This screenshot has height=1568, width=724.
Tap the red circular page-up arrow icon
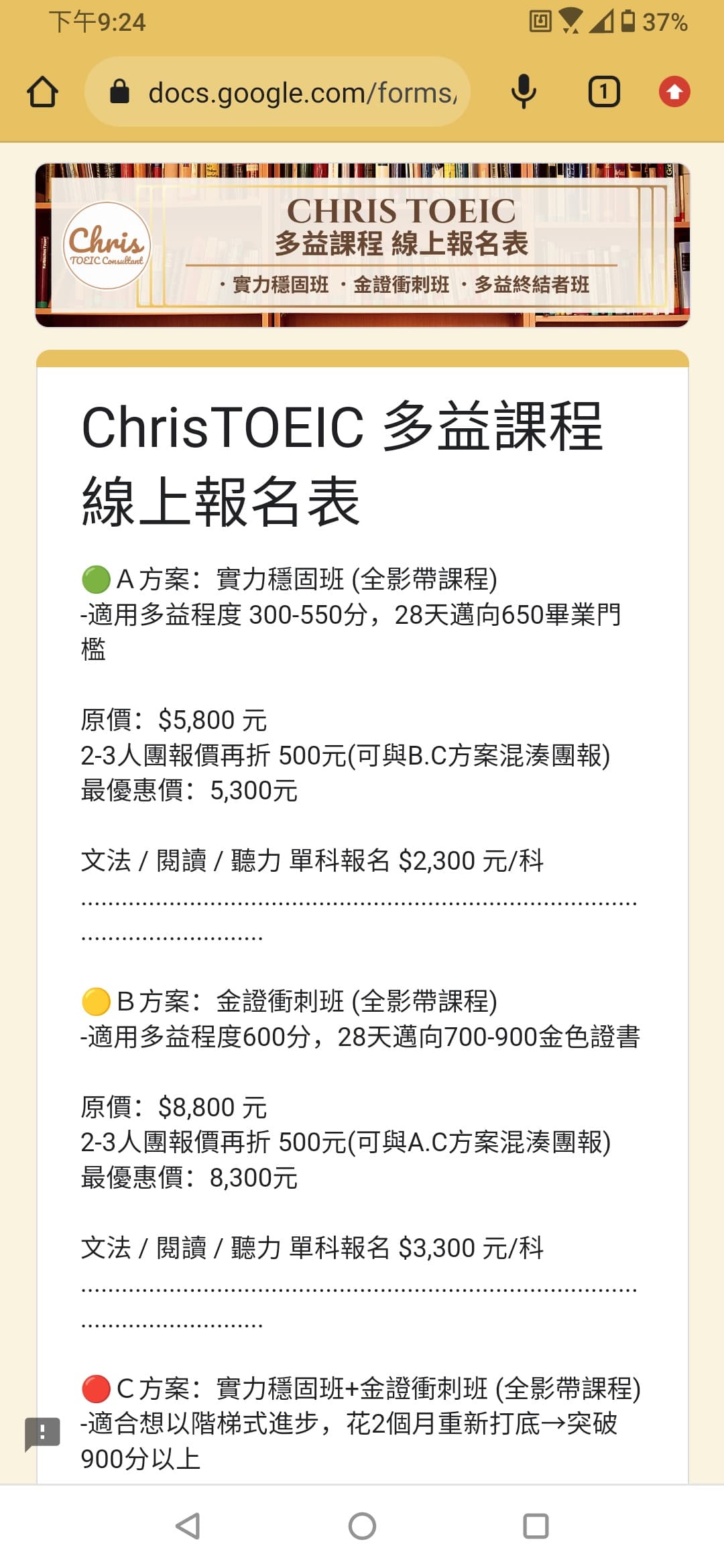pos(676,92)
